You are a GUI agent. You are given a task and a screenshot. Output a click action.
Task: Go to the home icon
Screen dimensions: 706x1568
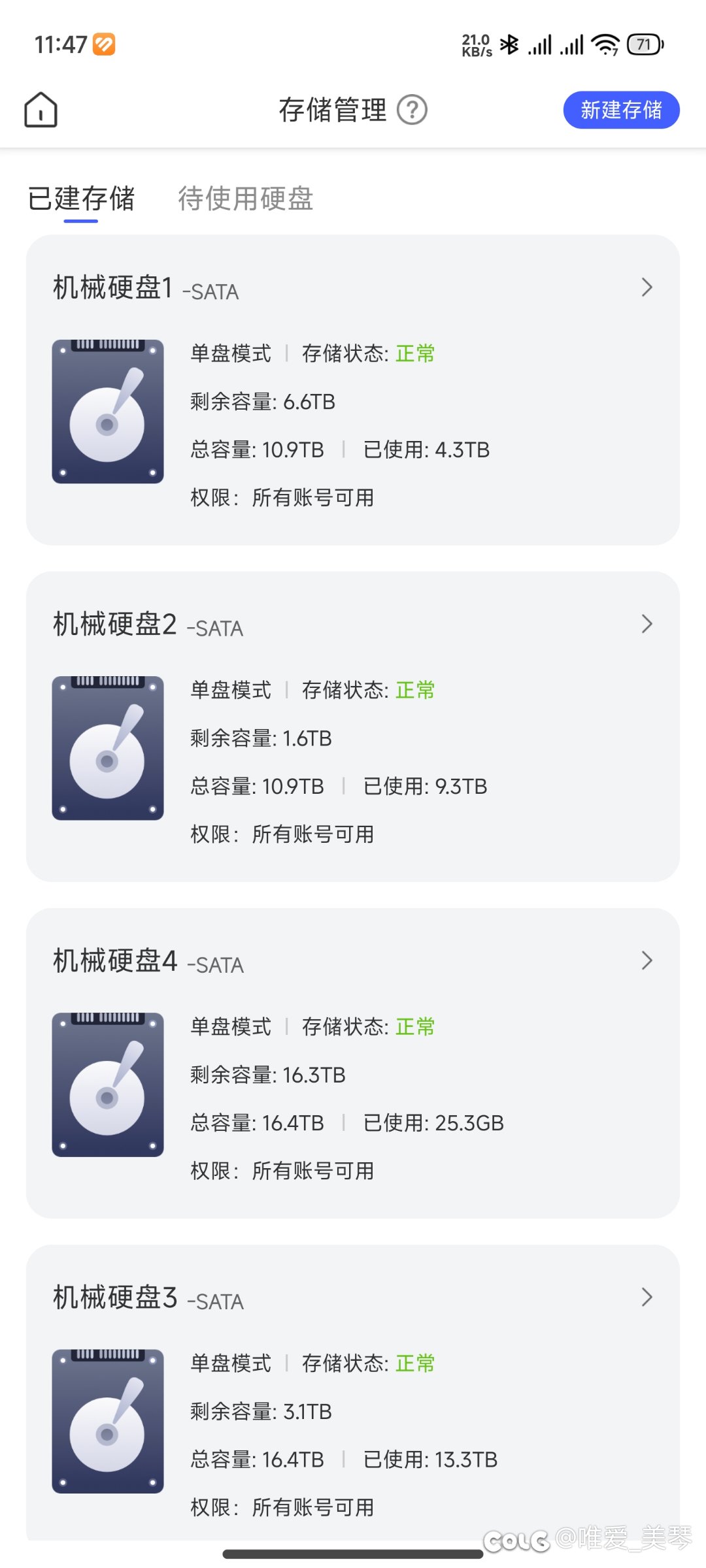41,110
